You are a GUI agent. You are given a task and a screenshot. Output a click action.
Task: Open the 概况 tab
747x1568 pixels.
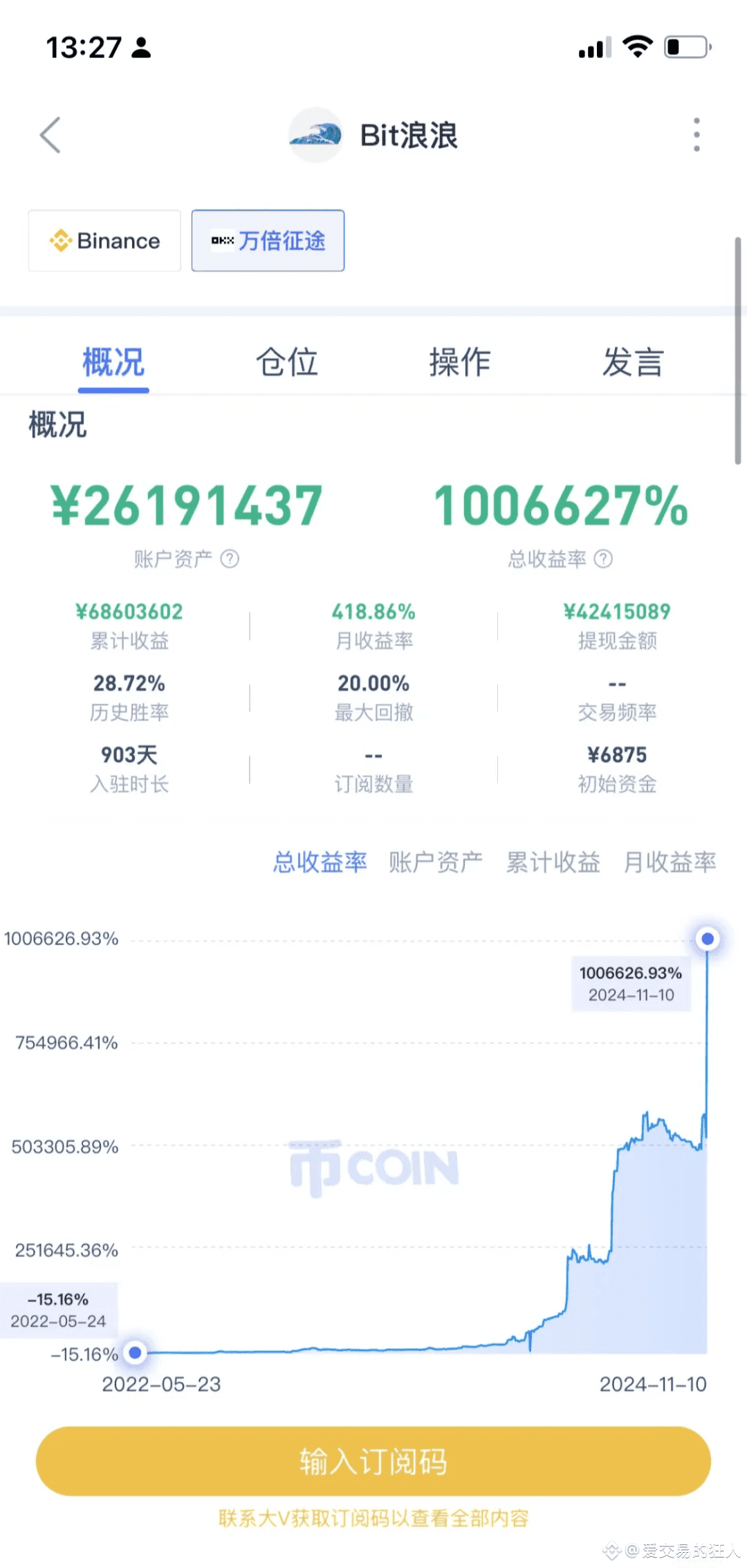click(x=113, y=362)
